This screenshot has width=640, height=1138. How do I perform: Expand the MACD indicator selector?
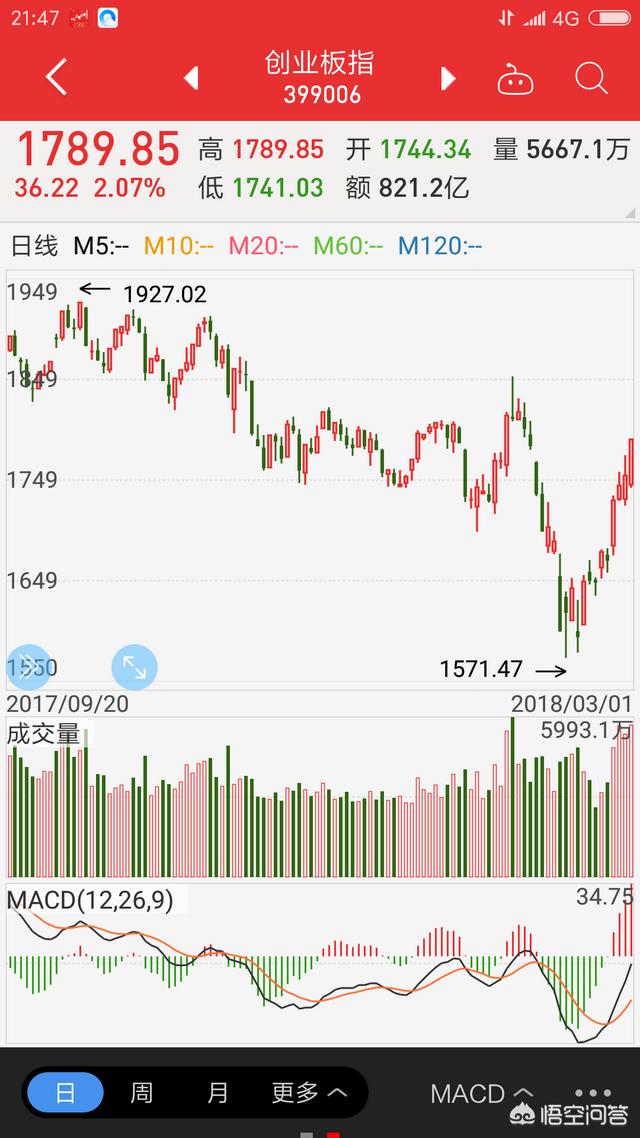point(482,1093)
